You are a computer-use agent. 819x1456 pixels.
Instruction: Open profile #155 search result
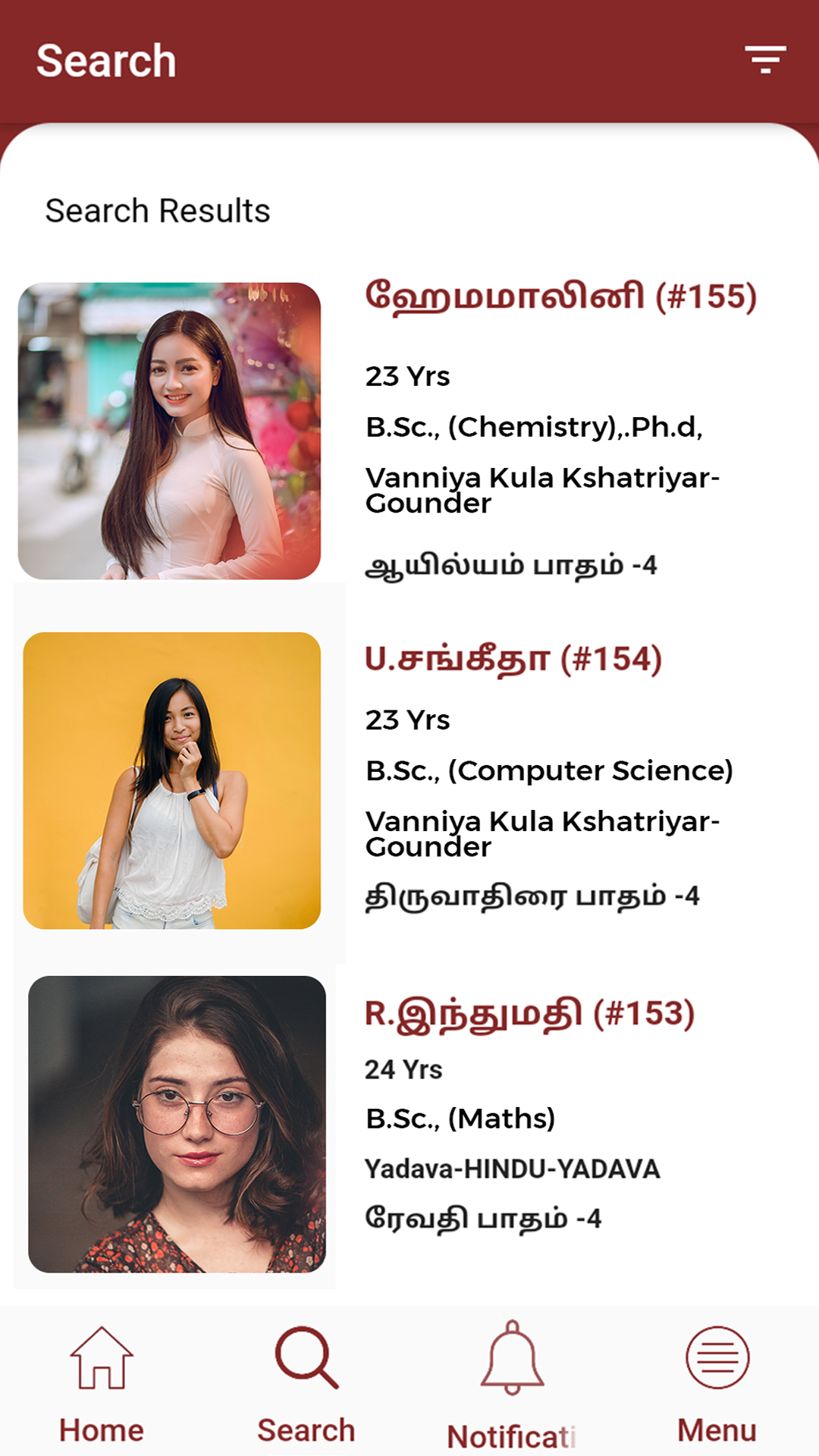(560, 297)
